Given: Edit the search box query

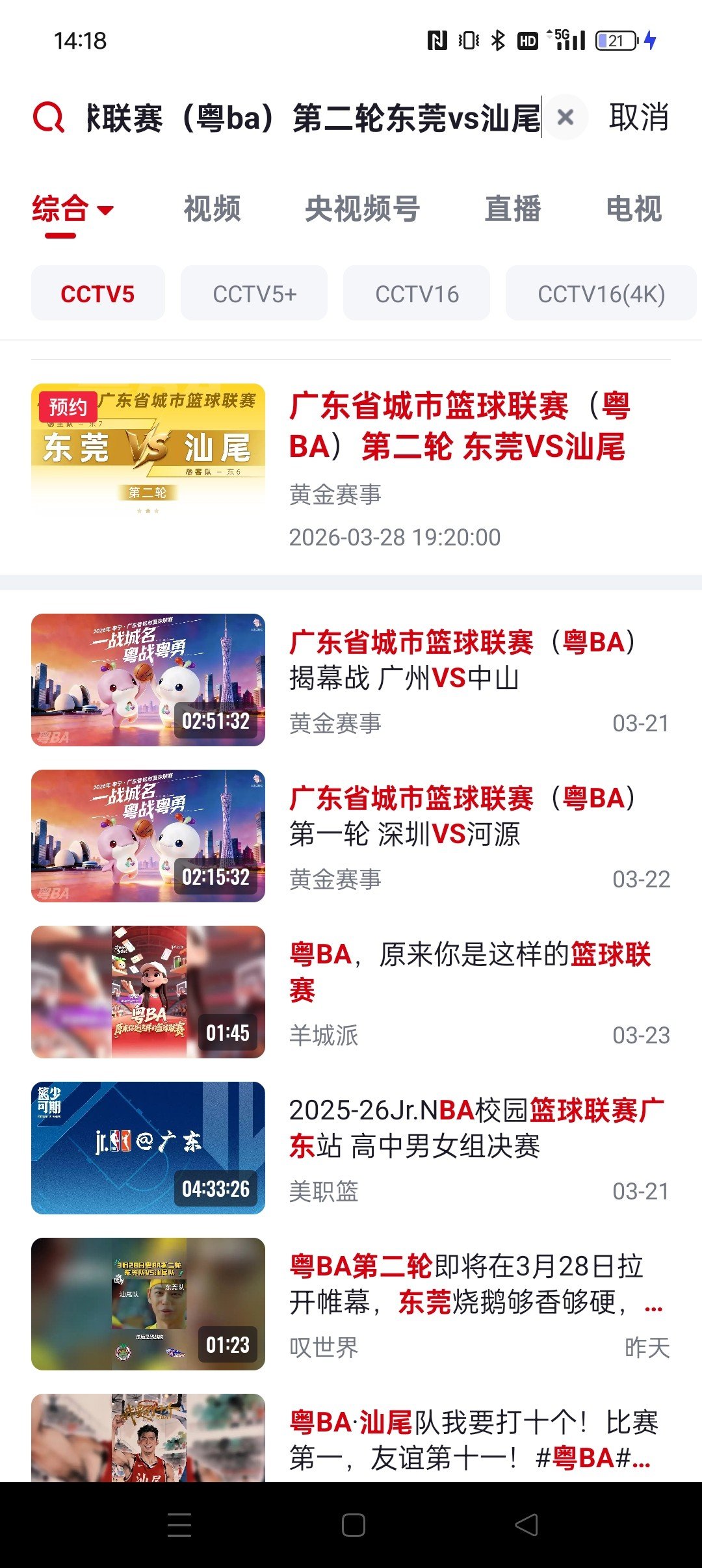Looking at the screenshot, I should tap(312, 118).
